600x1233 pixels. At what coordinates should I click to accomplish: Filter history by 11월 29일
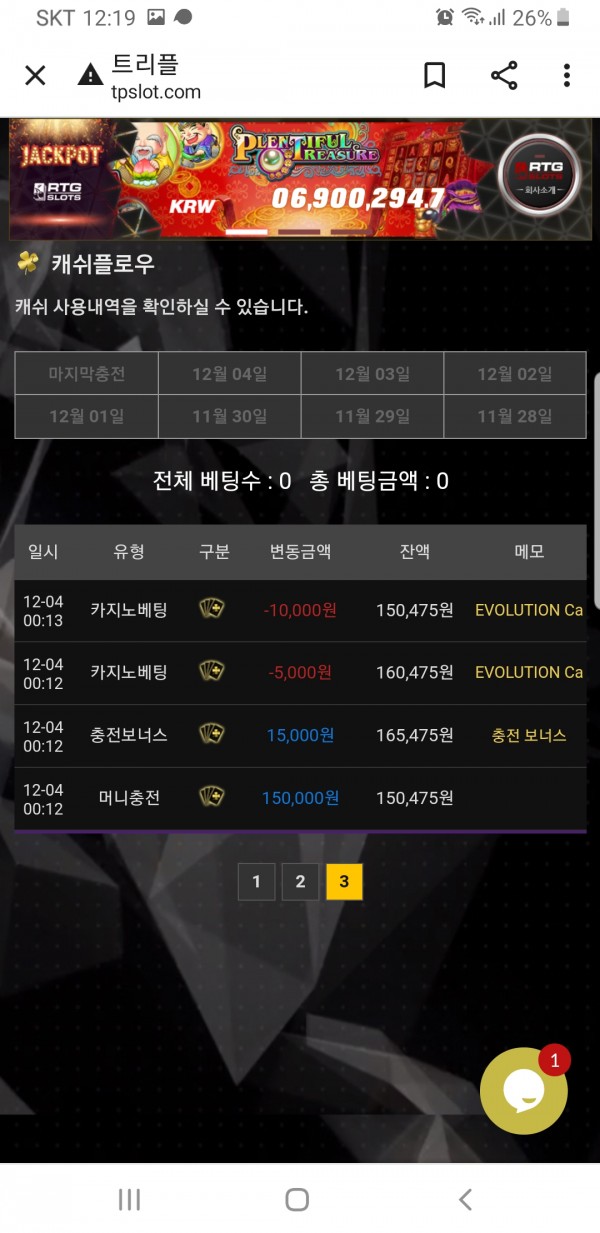pyautogui.click(x=372, y=416)
